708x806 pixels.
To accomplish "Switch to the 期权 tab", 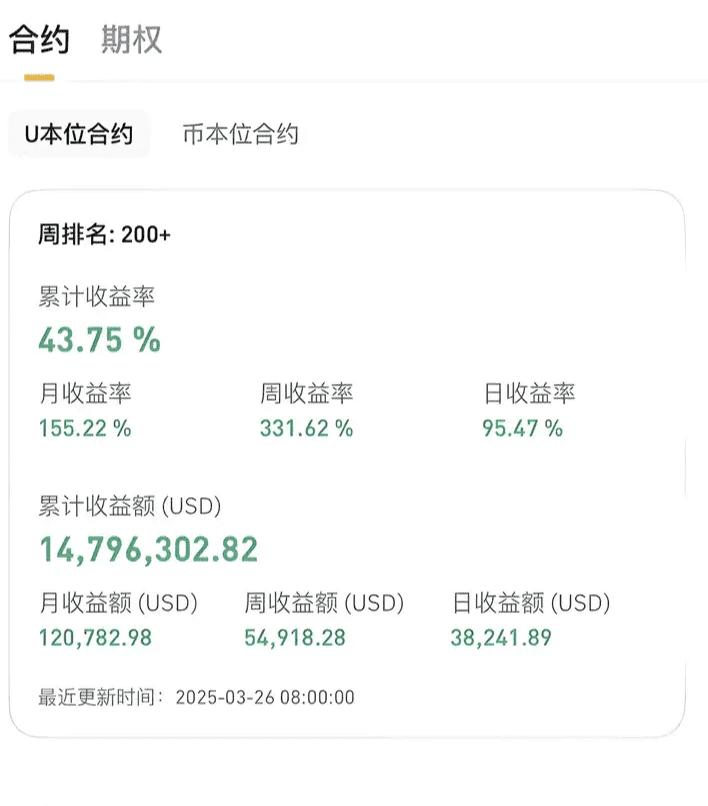I will point(131,41).
